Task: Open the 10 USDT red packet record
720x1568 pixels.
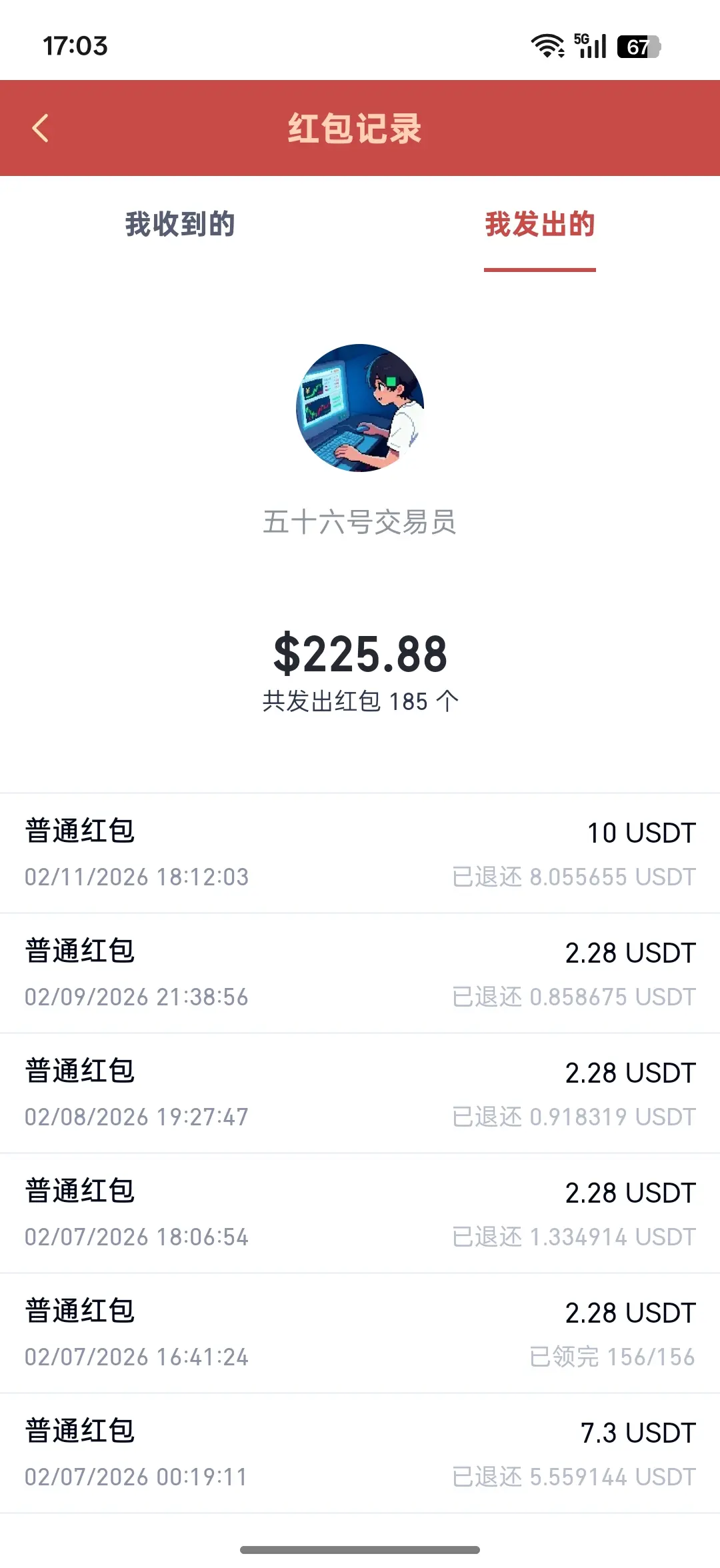Action: point(360,853)
